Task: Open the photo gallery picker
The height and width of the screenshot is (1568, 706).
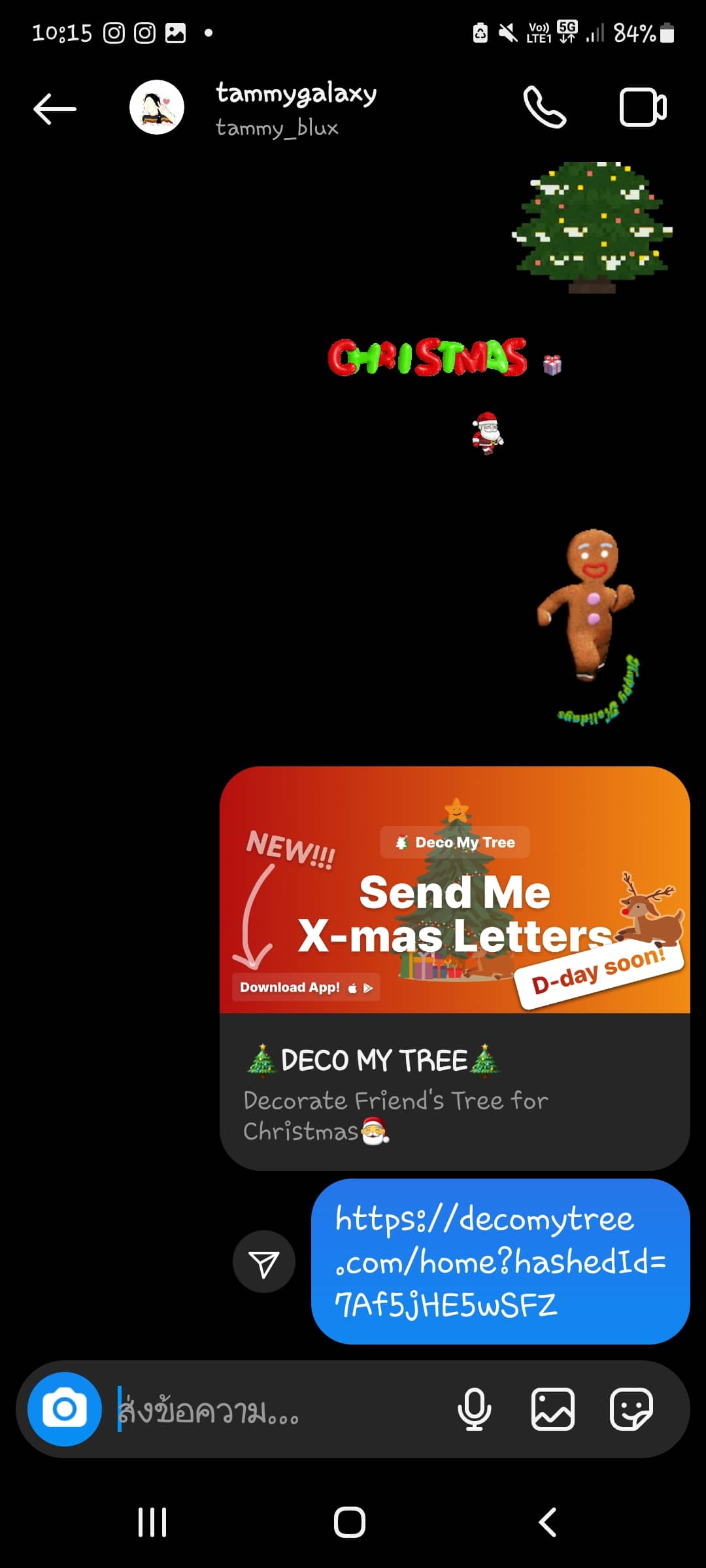Action: coord(553,1409)
